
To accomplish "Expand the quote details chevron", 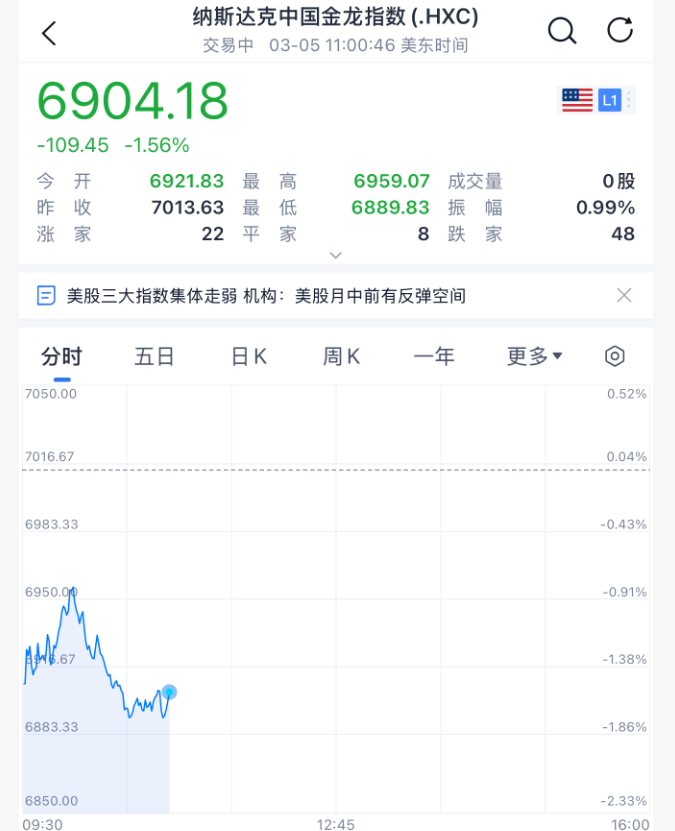I will tap(336, 255).
